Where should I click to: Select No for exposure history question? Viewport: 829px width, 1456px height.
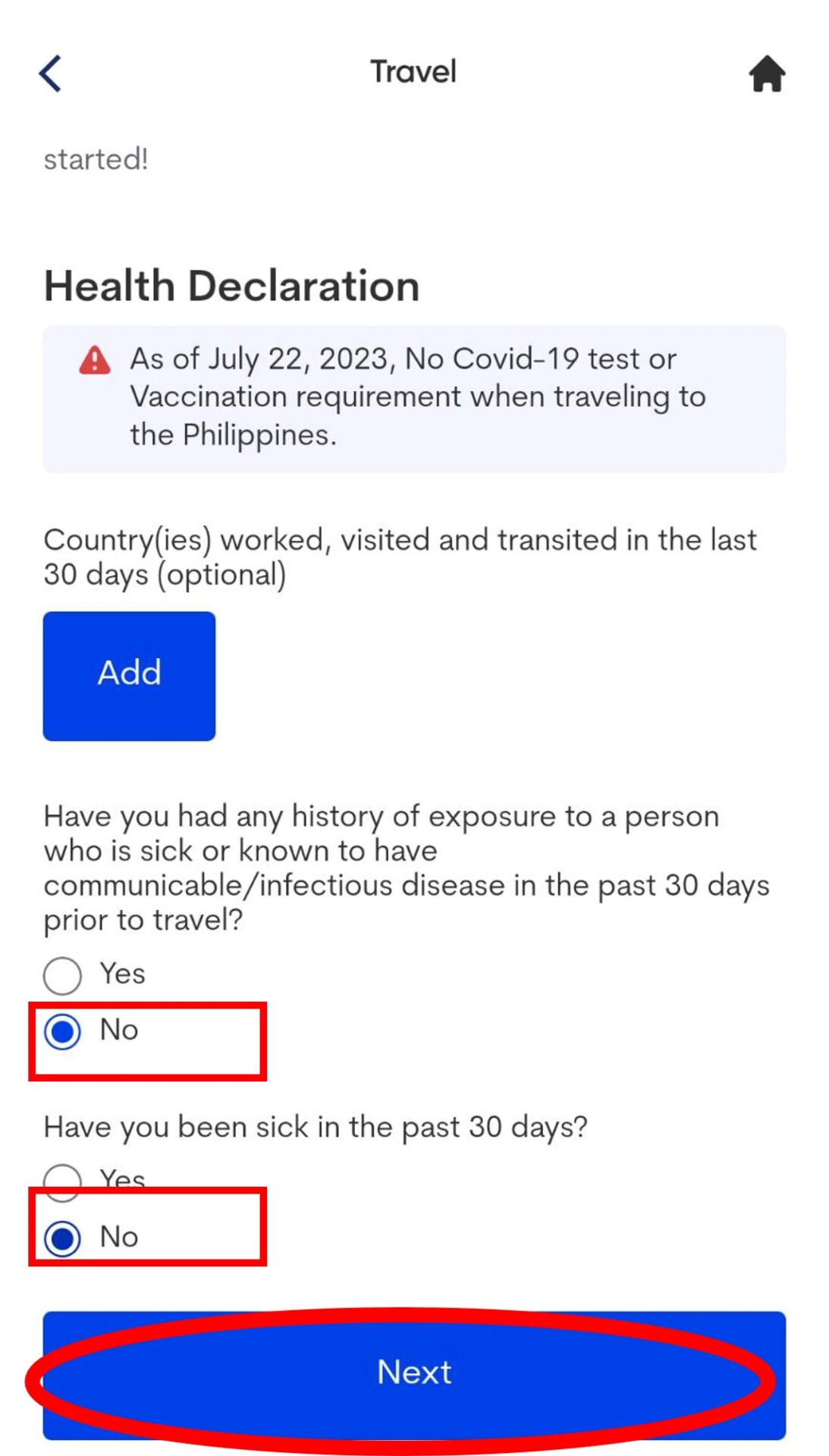63,1031
